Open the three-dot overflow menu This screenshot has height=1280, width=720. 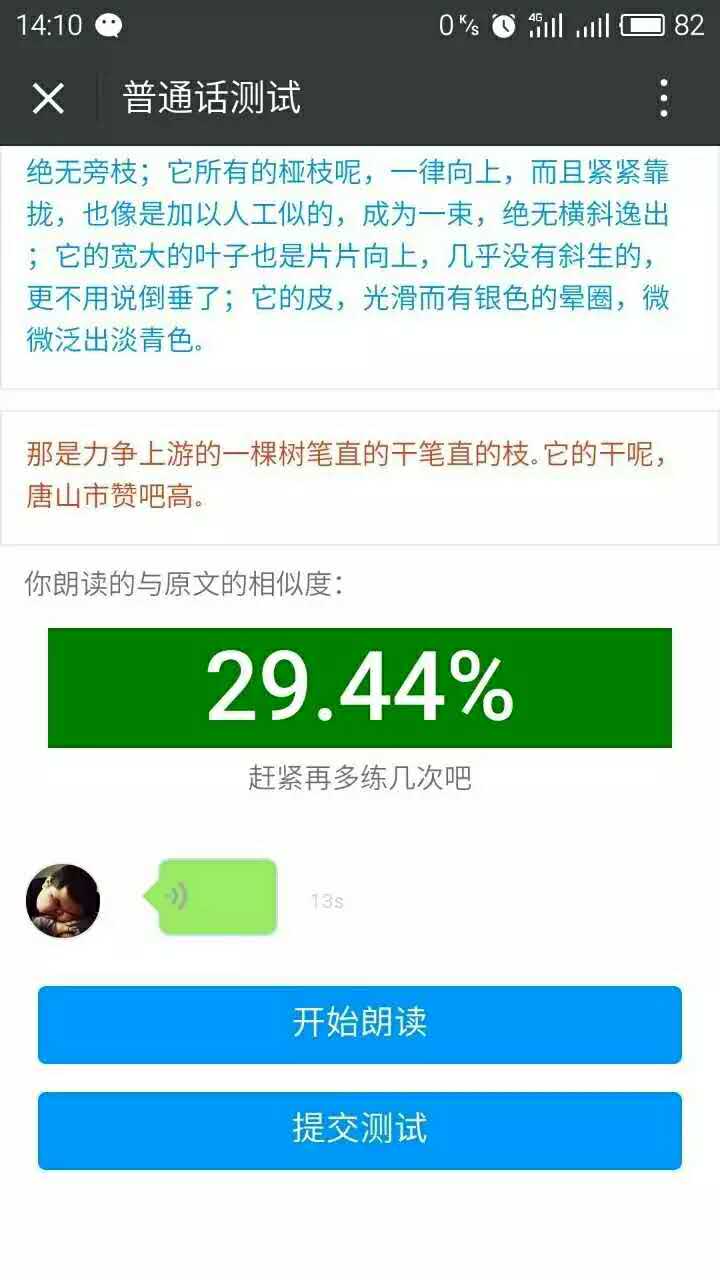[664, 98]
